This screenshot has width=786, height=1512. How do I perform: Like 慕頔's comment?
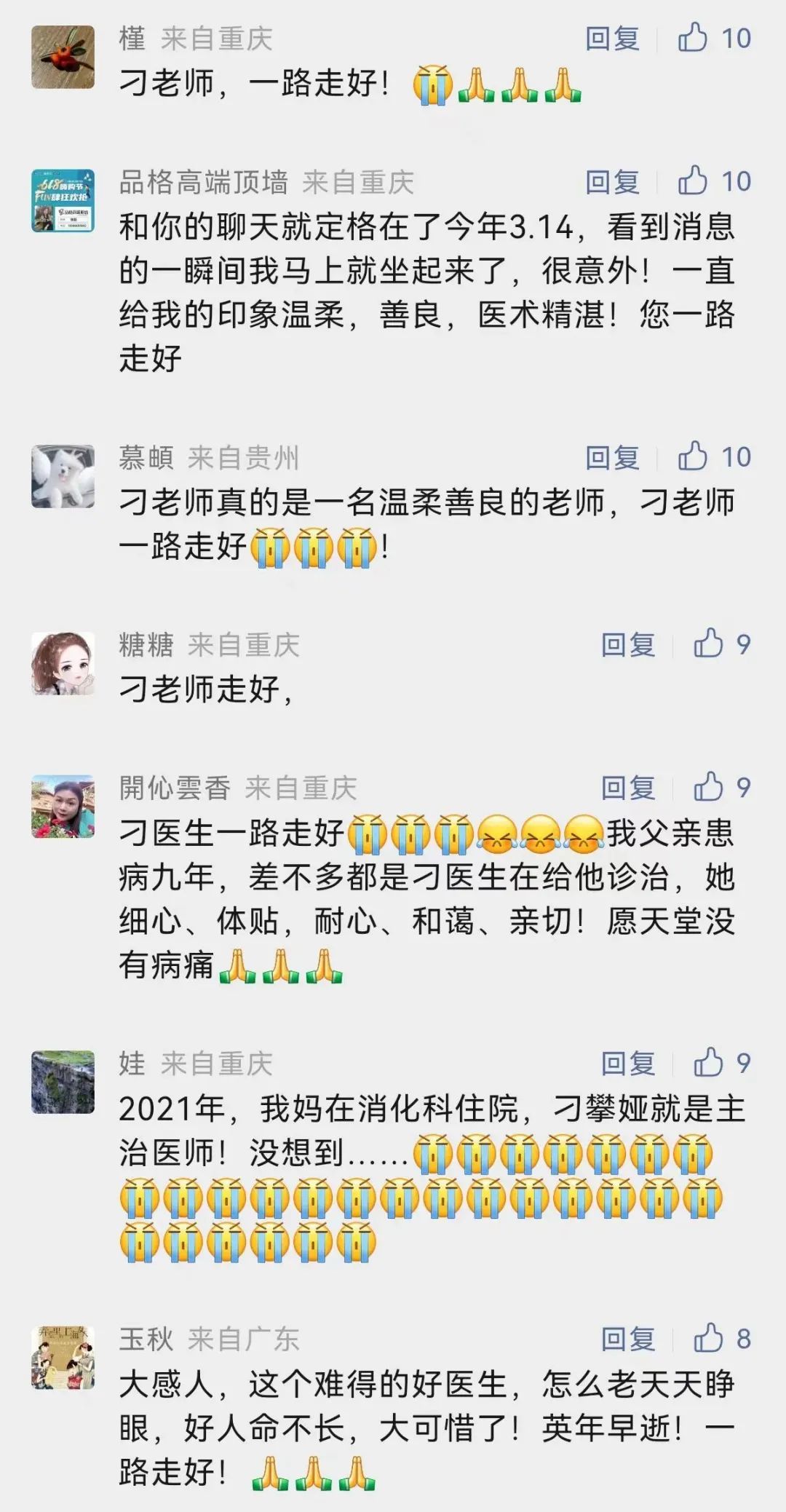[x=693, y=456]
